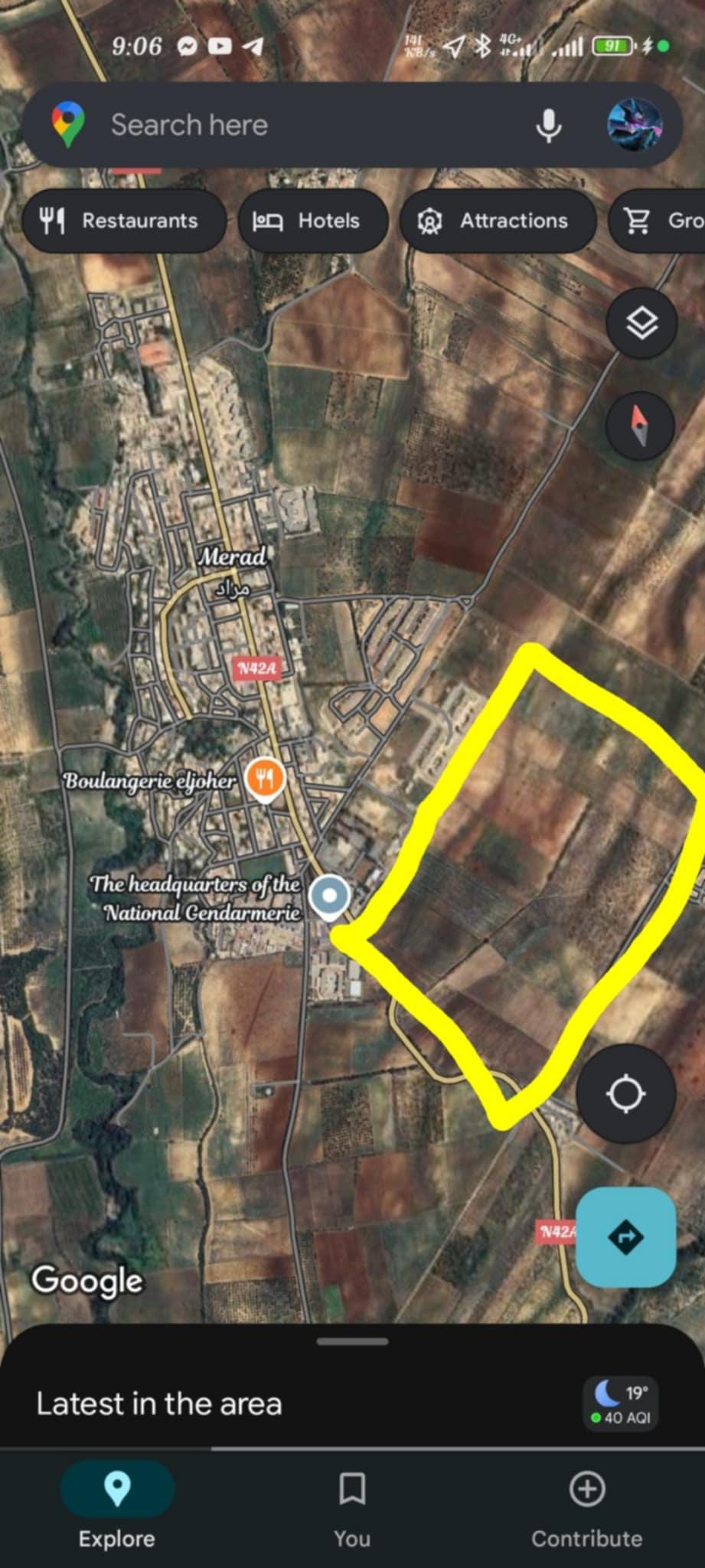The width and height of the screenshot is (705, 1568).
Task: Open the Boulangerie eljoher restaurant pin
Action: [x=265, y=779]
